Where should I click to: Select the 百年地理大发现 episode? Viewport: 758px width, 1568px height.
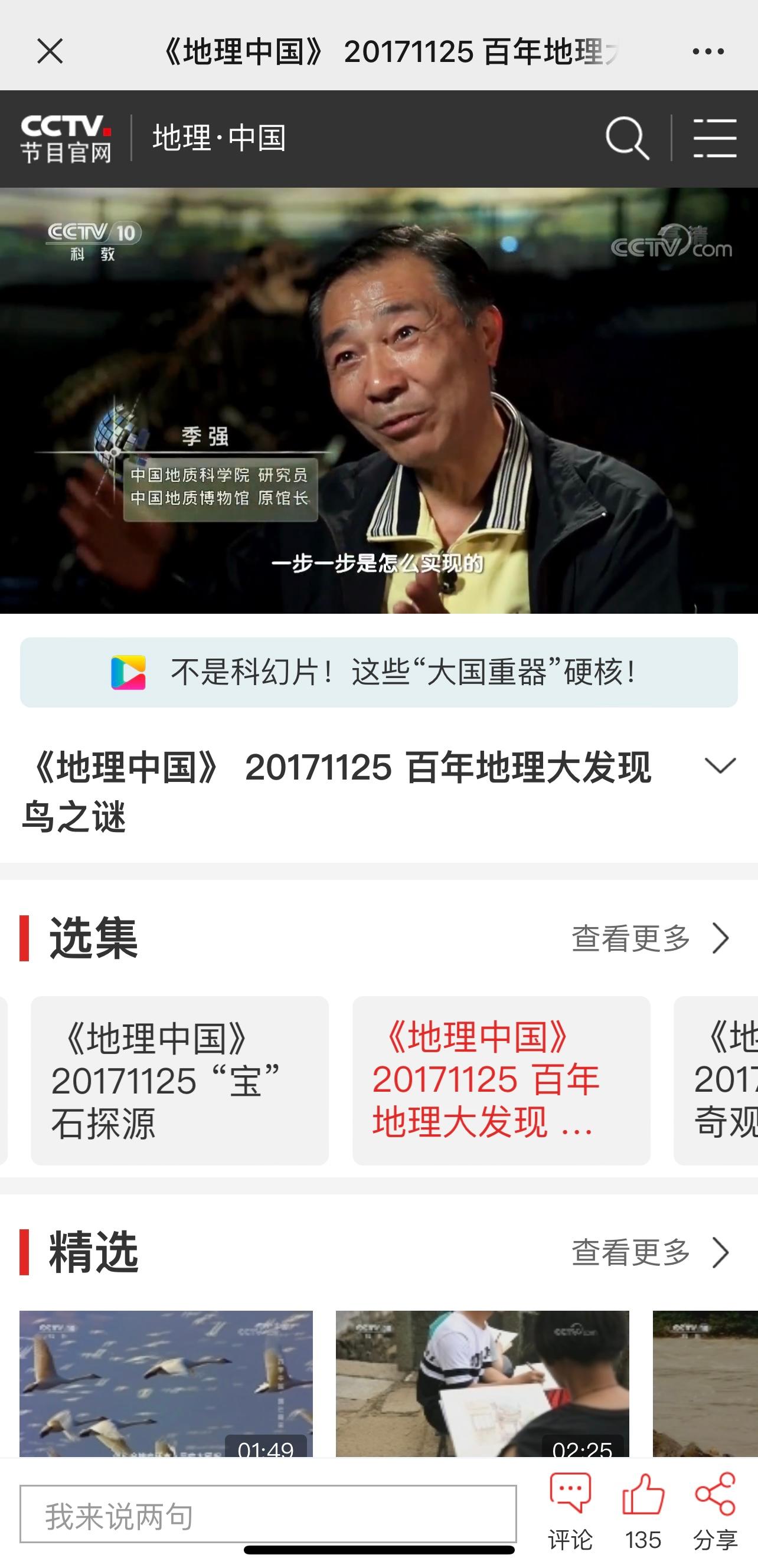[x=501, y=1081]
